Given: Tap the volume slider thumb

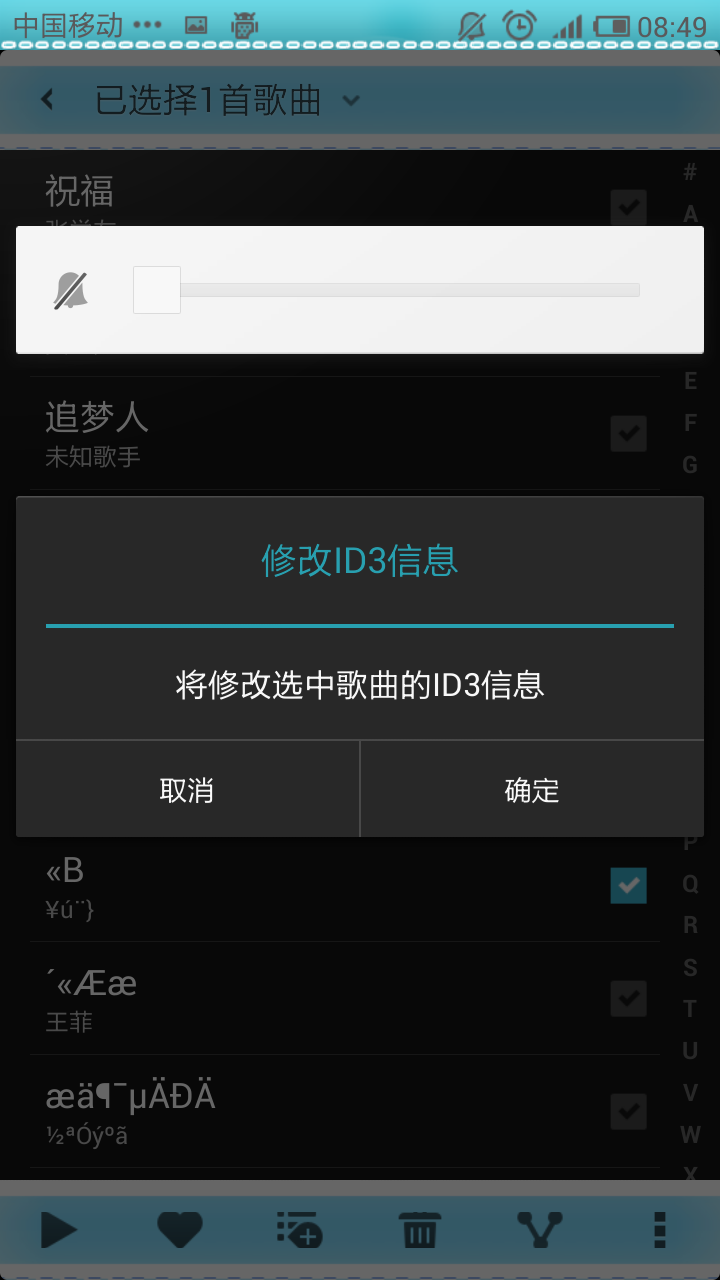Looking at the screenshot, I should 157,290.
